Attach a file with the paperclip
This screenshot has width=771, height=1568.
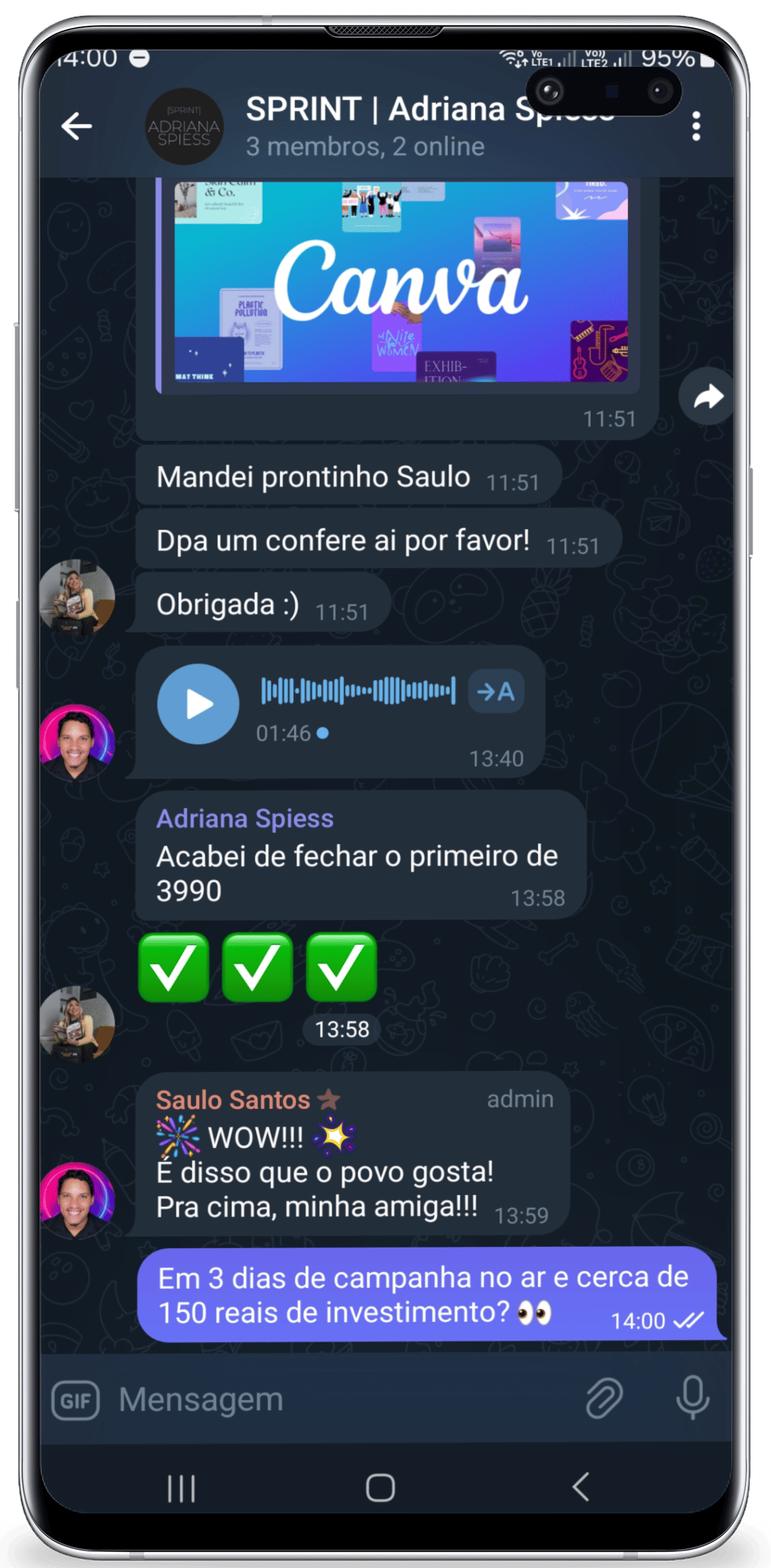[604, 1398]
